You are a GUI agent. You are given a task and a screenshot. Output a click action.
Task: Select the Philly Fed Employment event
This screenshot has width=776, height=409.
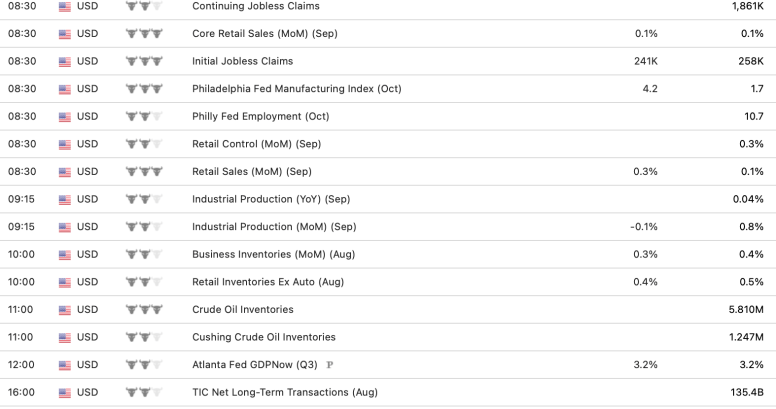(260, 116)
